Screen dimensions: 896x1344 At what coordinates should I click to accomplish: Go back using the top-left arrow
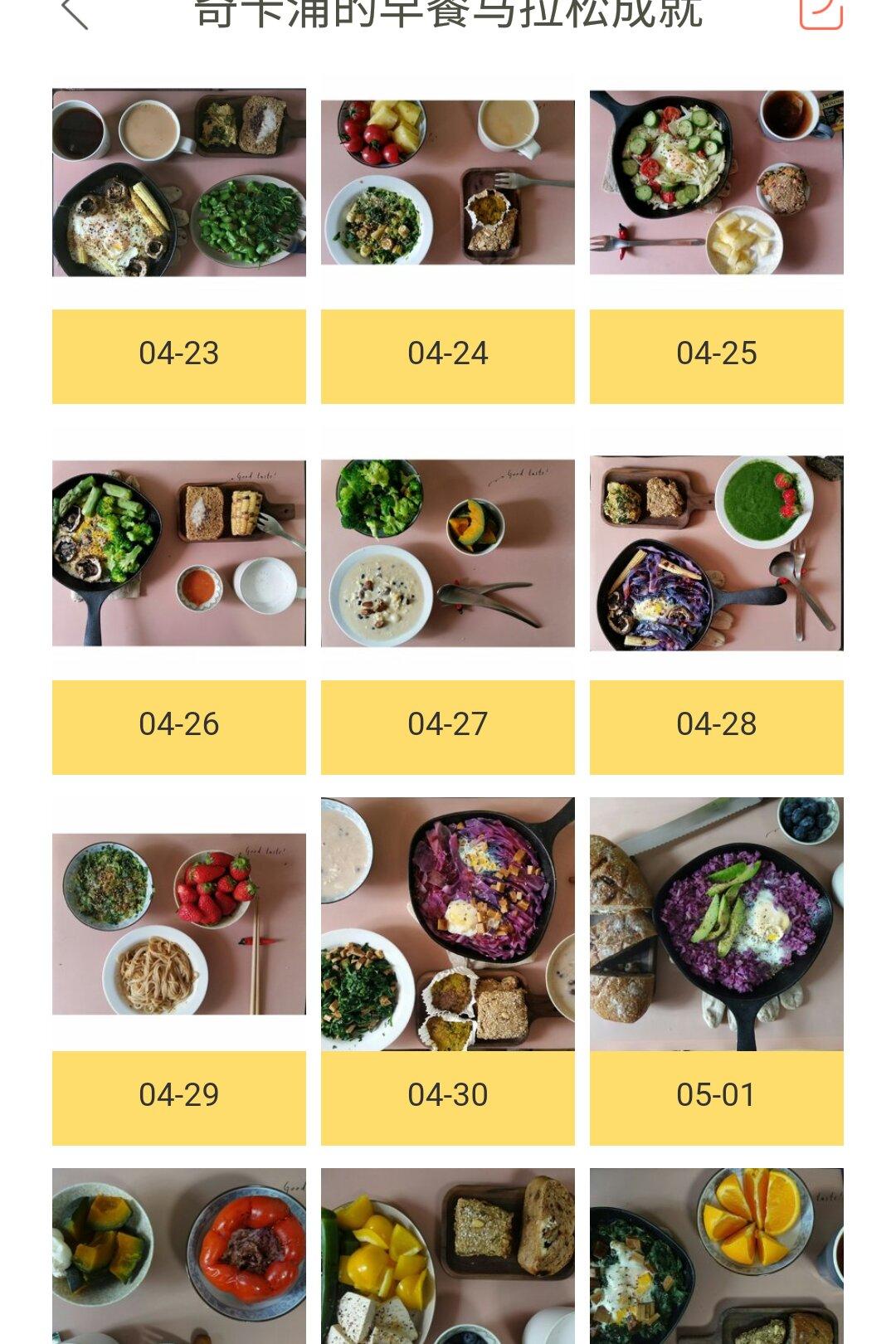(x=75, y=14)
